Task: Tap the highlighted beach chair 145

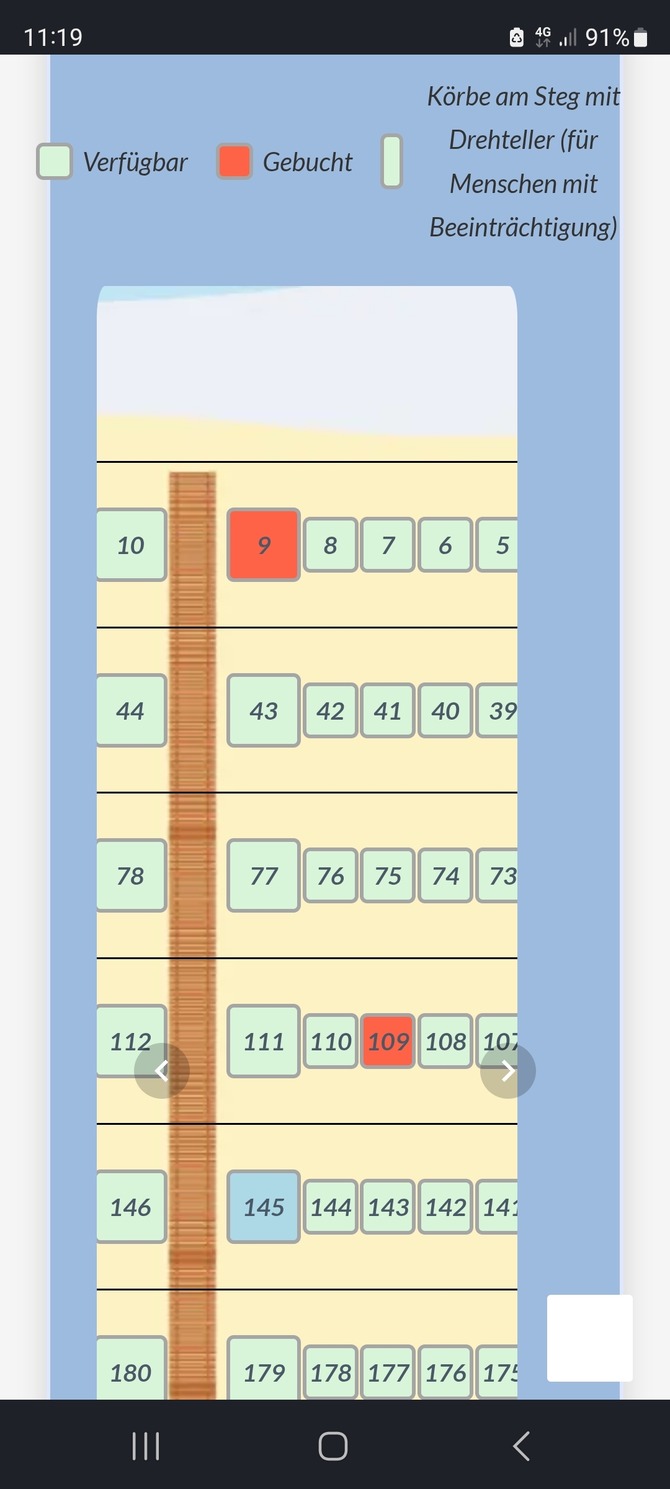Action: pos(263,1207)
